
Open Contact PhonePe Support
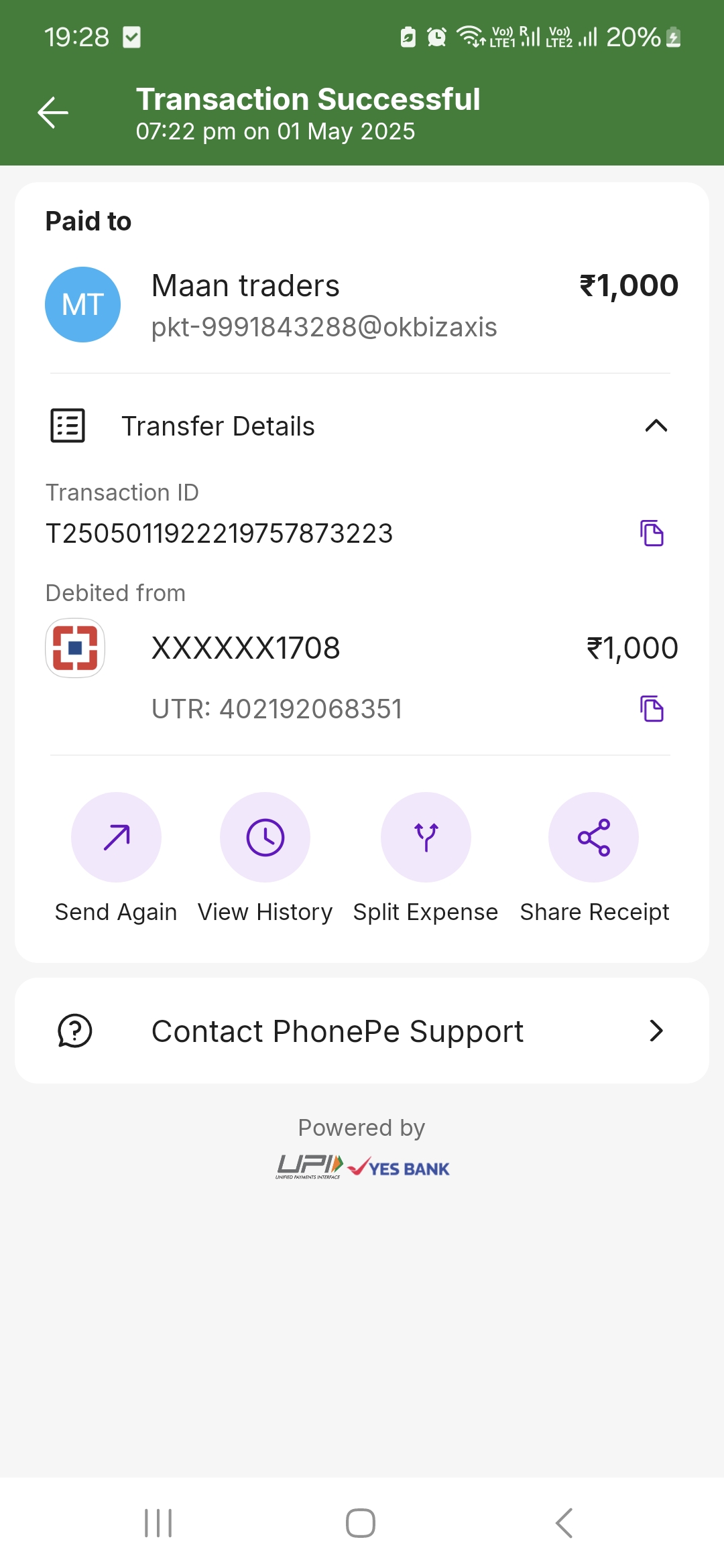362,1031
